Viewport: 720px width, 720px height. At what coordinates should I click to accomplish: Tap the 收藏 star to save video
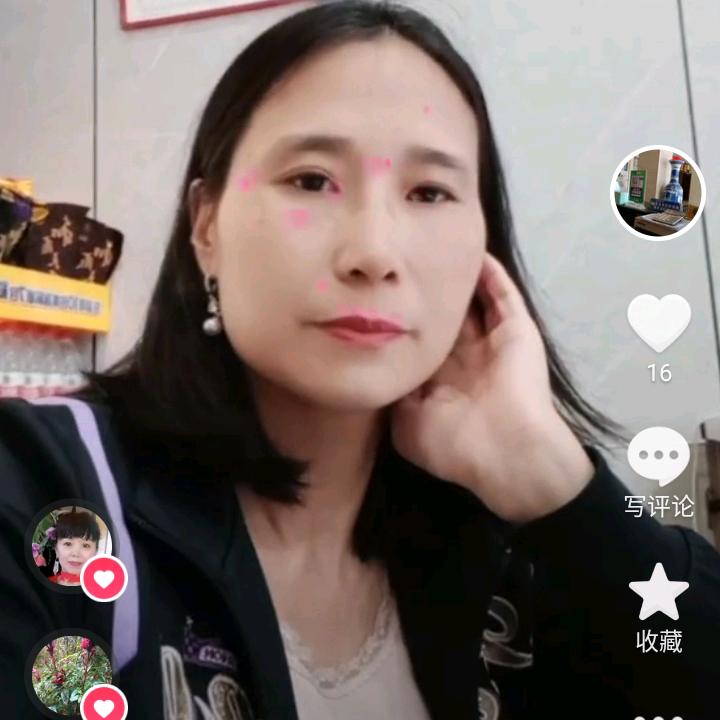coord(659,592)
